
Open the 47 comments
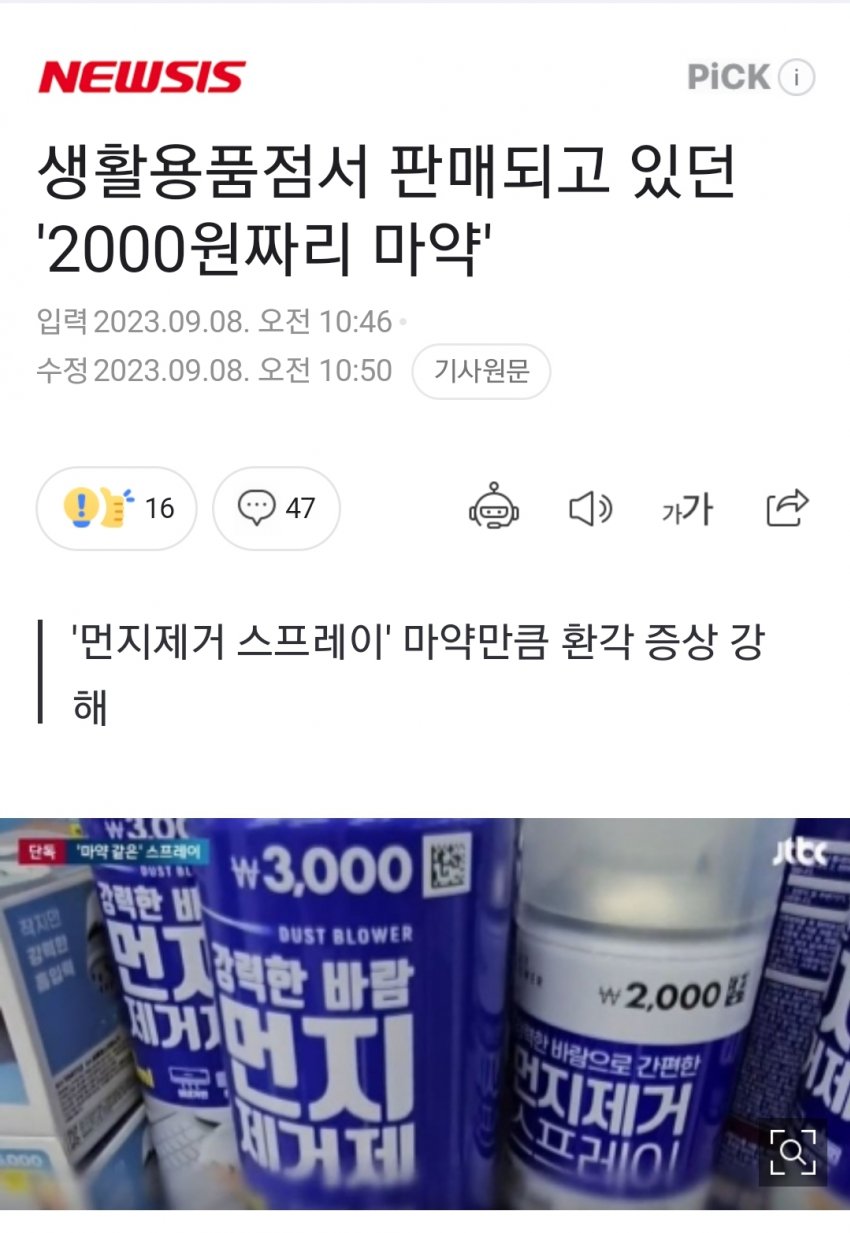tap(277, 508)
